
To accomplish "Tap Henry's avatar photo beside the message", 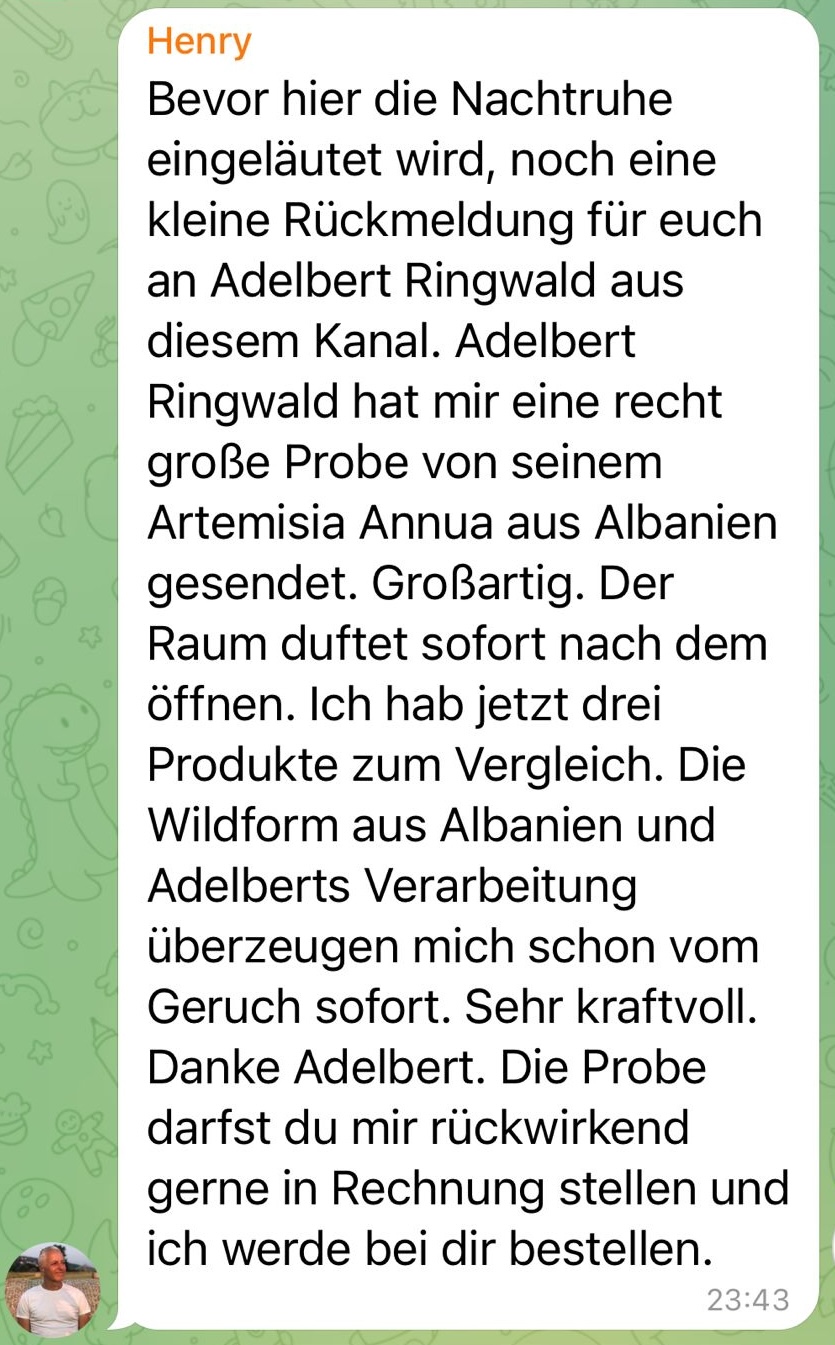I will tap(52, 1289).
